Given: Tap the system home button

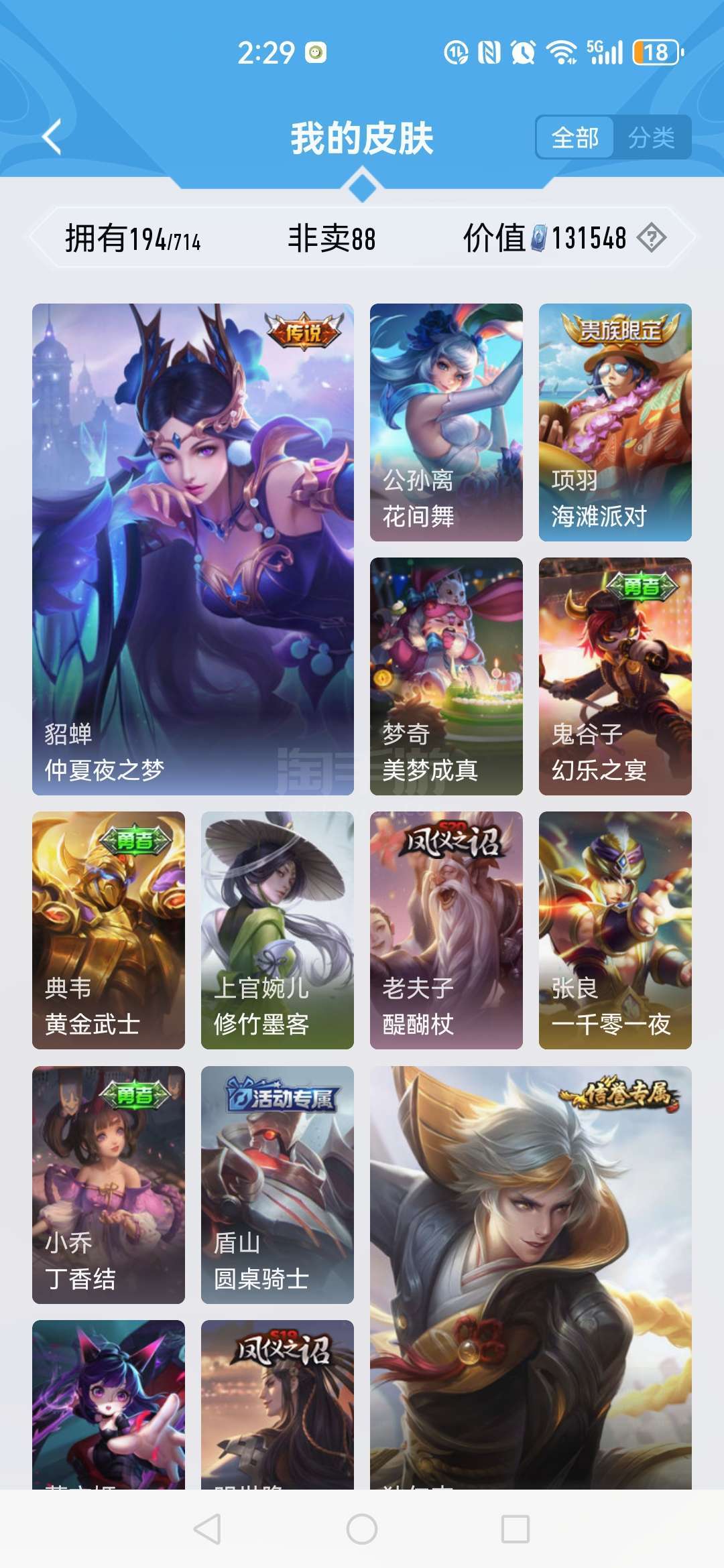Looking at the screenshot, I should 362,1529.
